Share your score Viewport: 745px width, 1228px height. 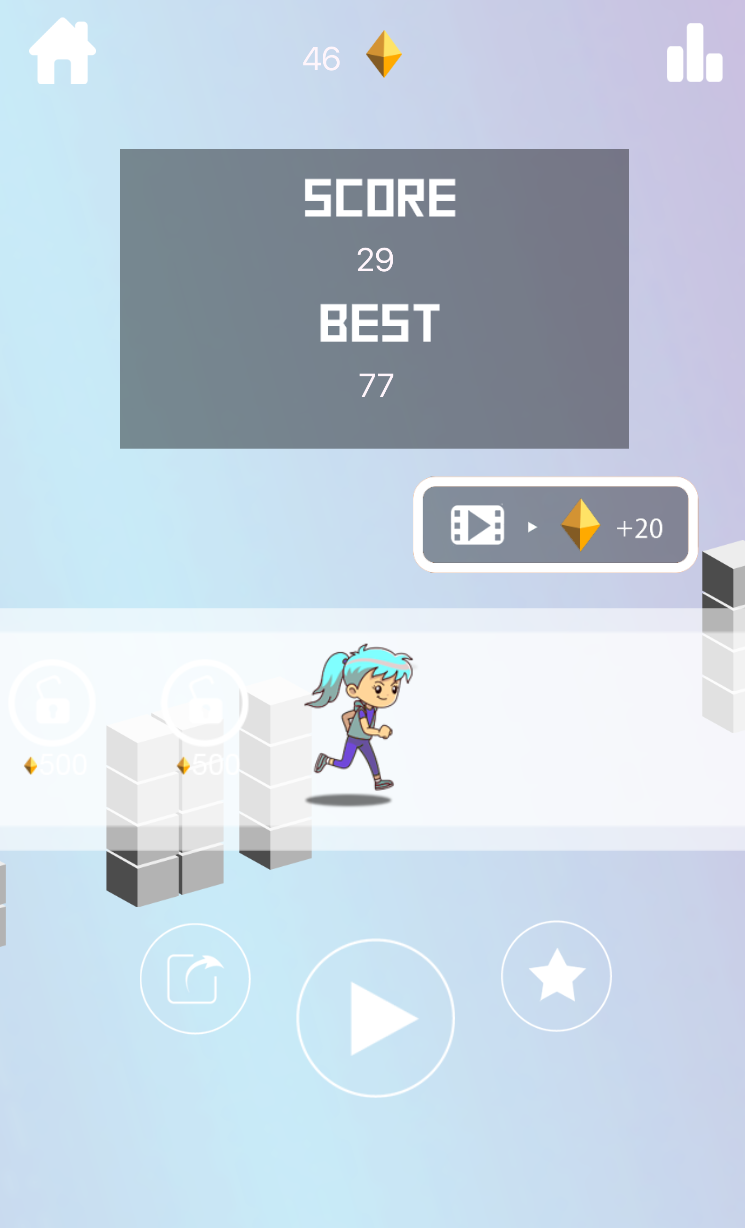(x=195, y=978)
